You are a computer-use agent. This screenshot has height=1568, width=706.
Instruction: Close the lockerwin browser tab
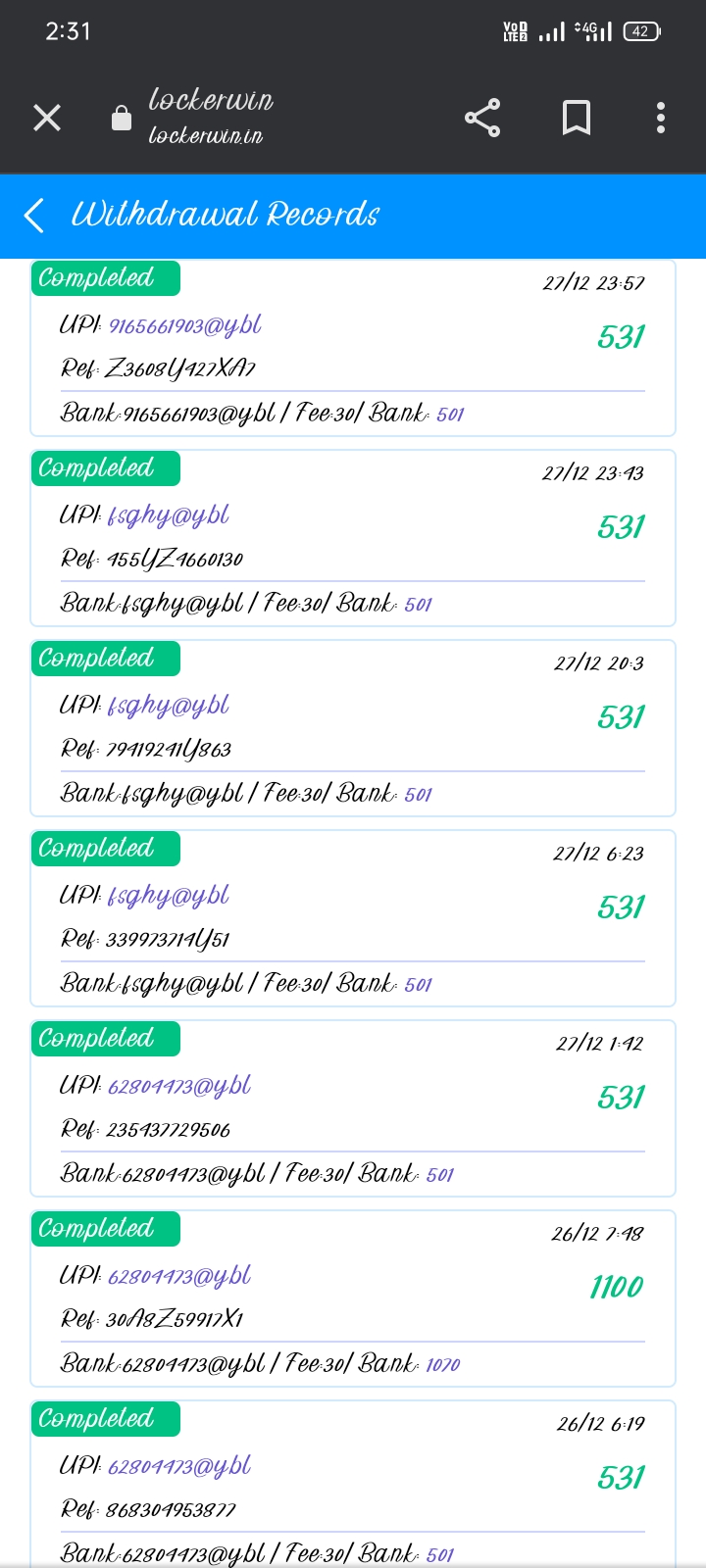[x=47, y=118]
